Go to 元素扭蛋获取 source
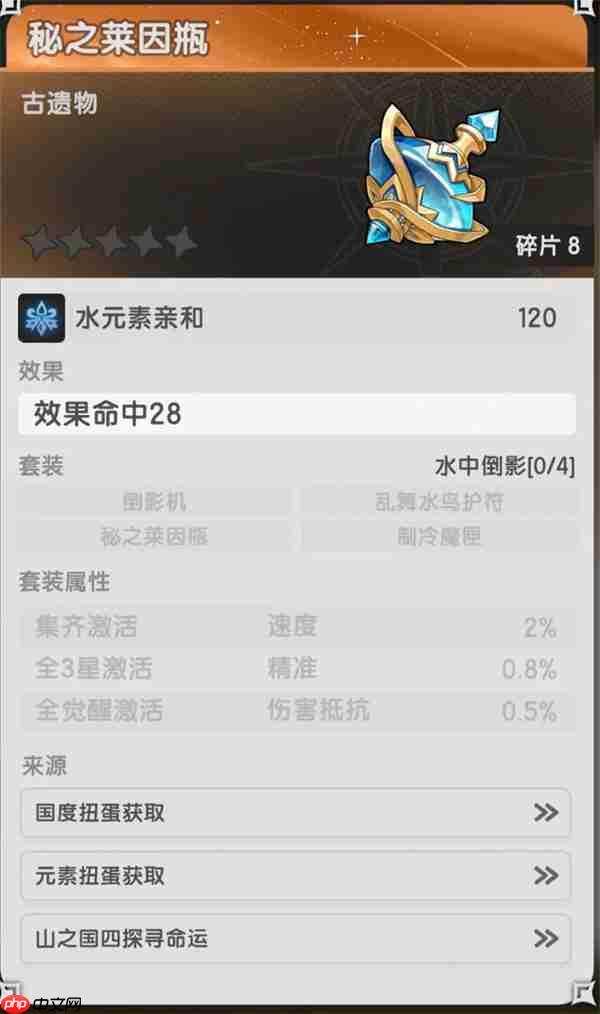Viewport: 600px width, 1014px height. click(x=295, y=876)
